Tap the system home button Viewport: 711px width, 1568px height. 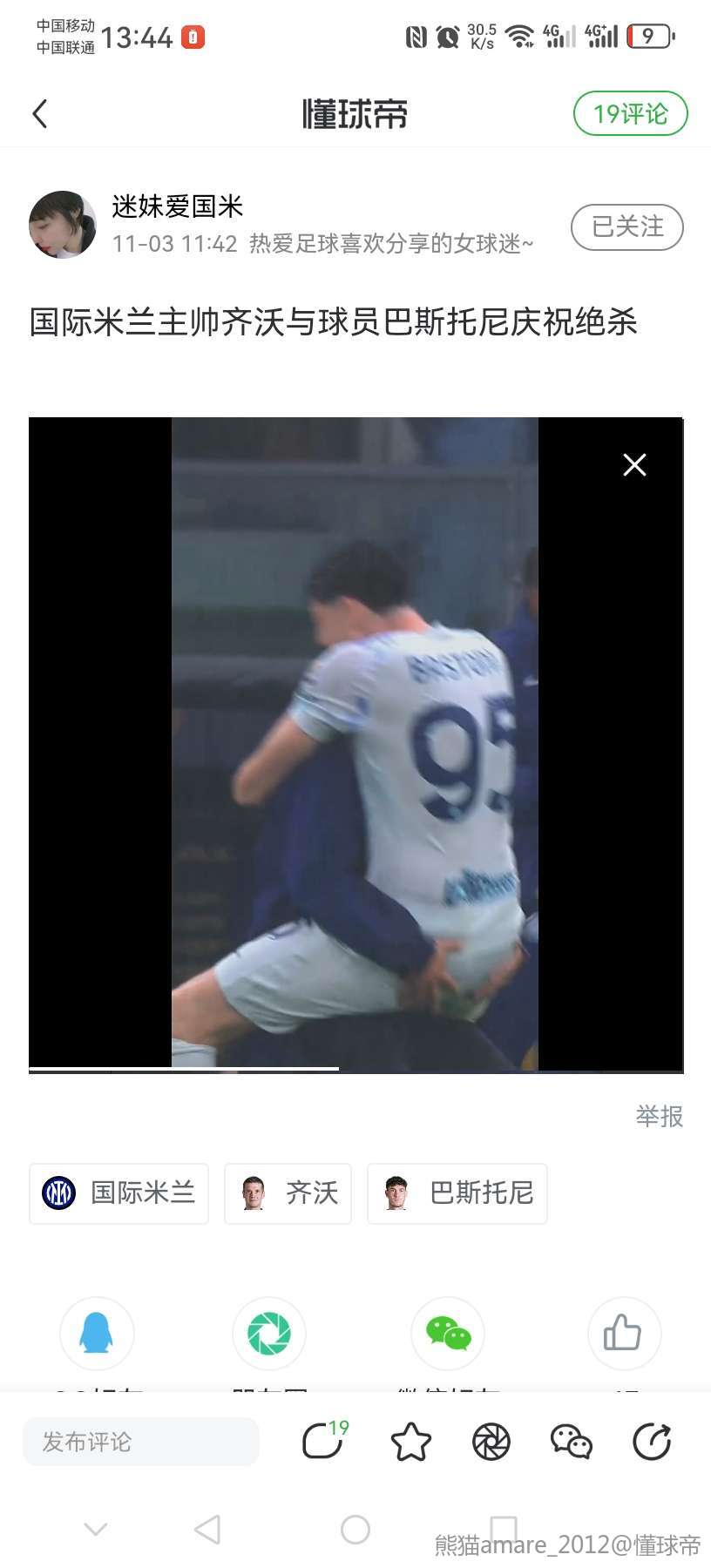(355, 1529)
